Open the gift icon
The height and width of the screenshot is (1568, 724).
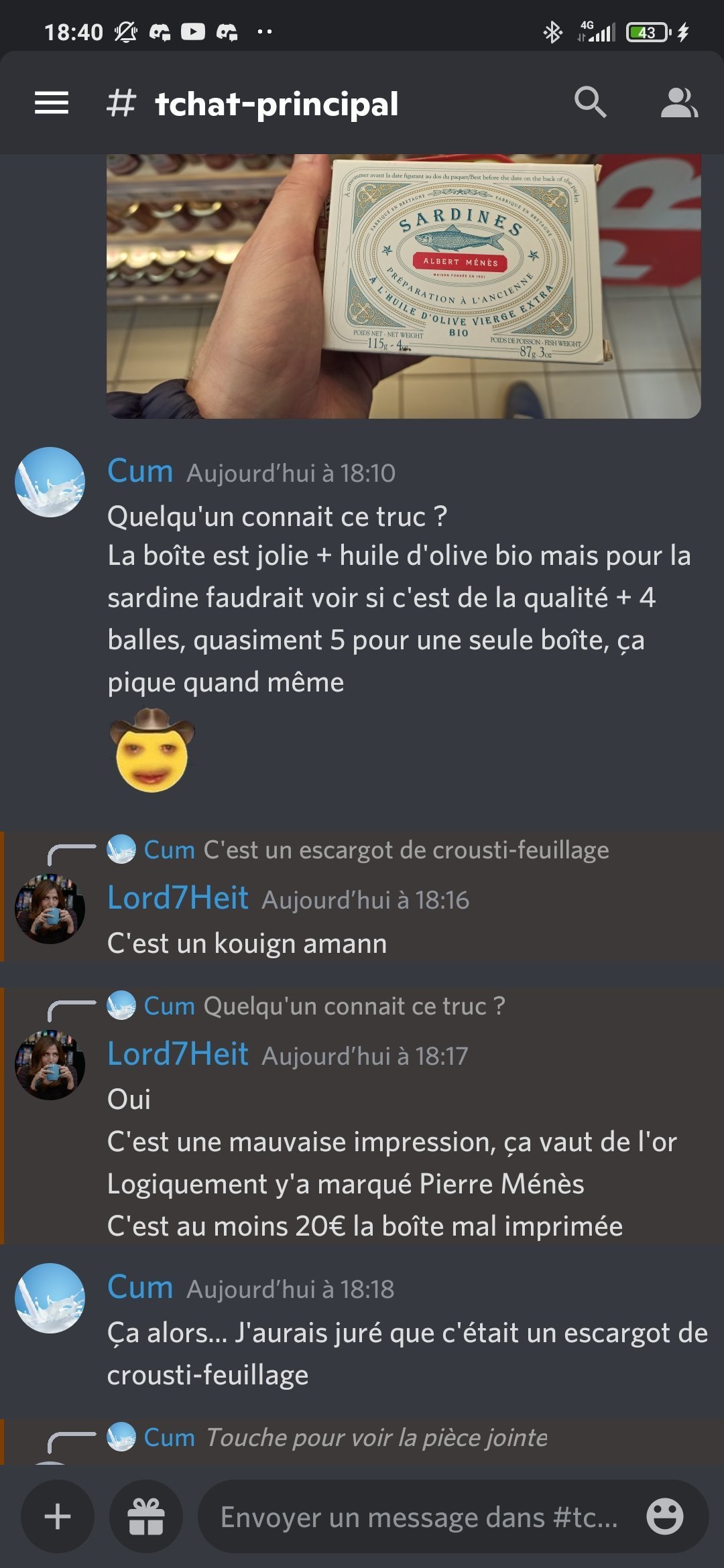pyautogui.click(x=146, y=1516)
